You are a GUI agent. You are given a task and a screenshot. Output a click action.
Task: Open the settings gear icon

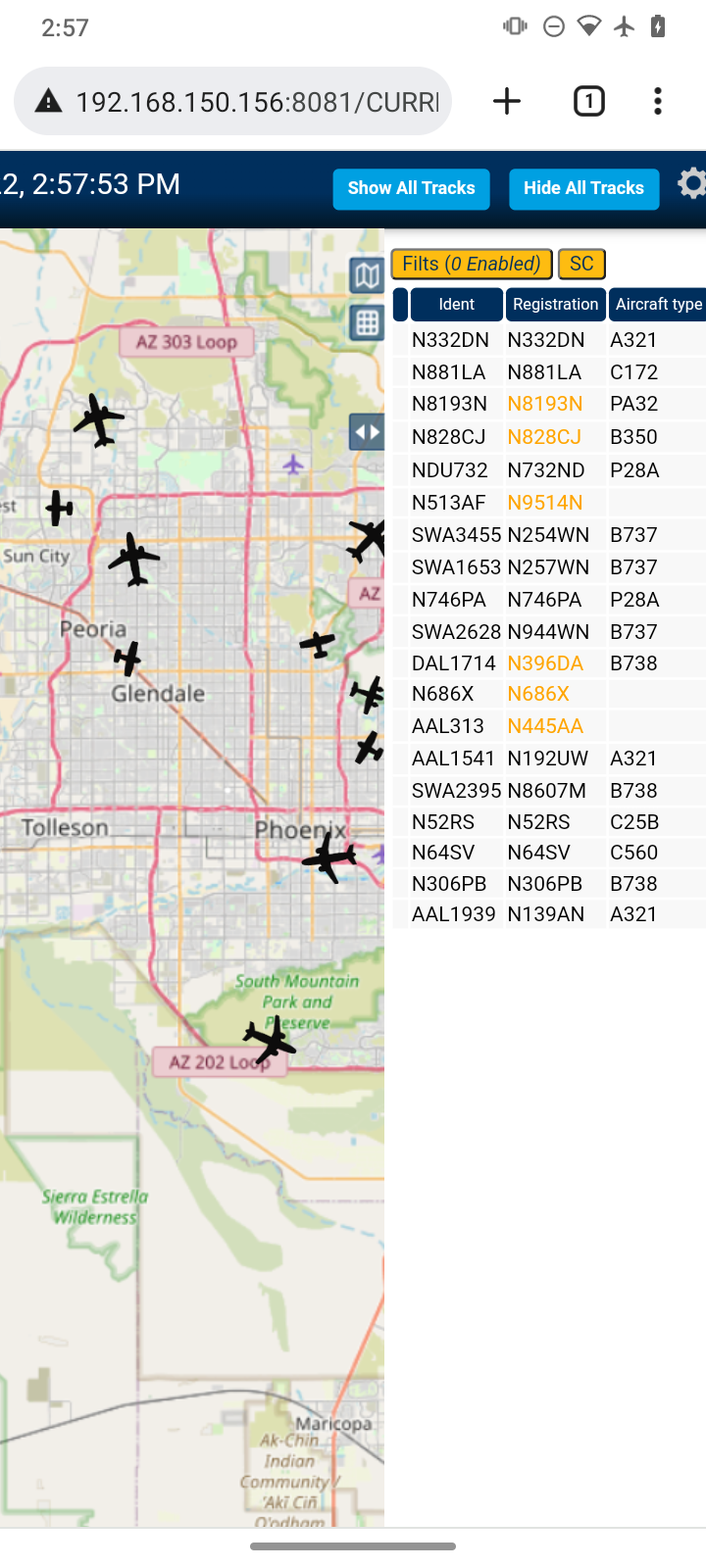692,184
